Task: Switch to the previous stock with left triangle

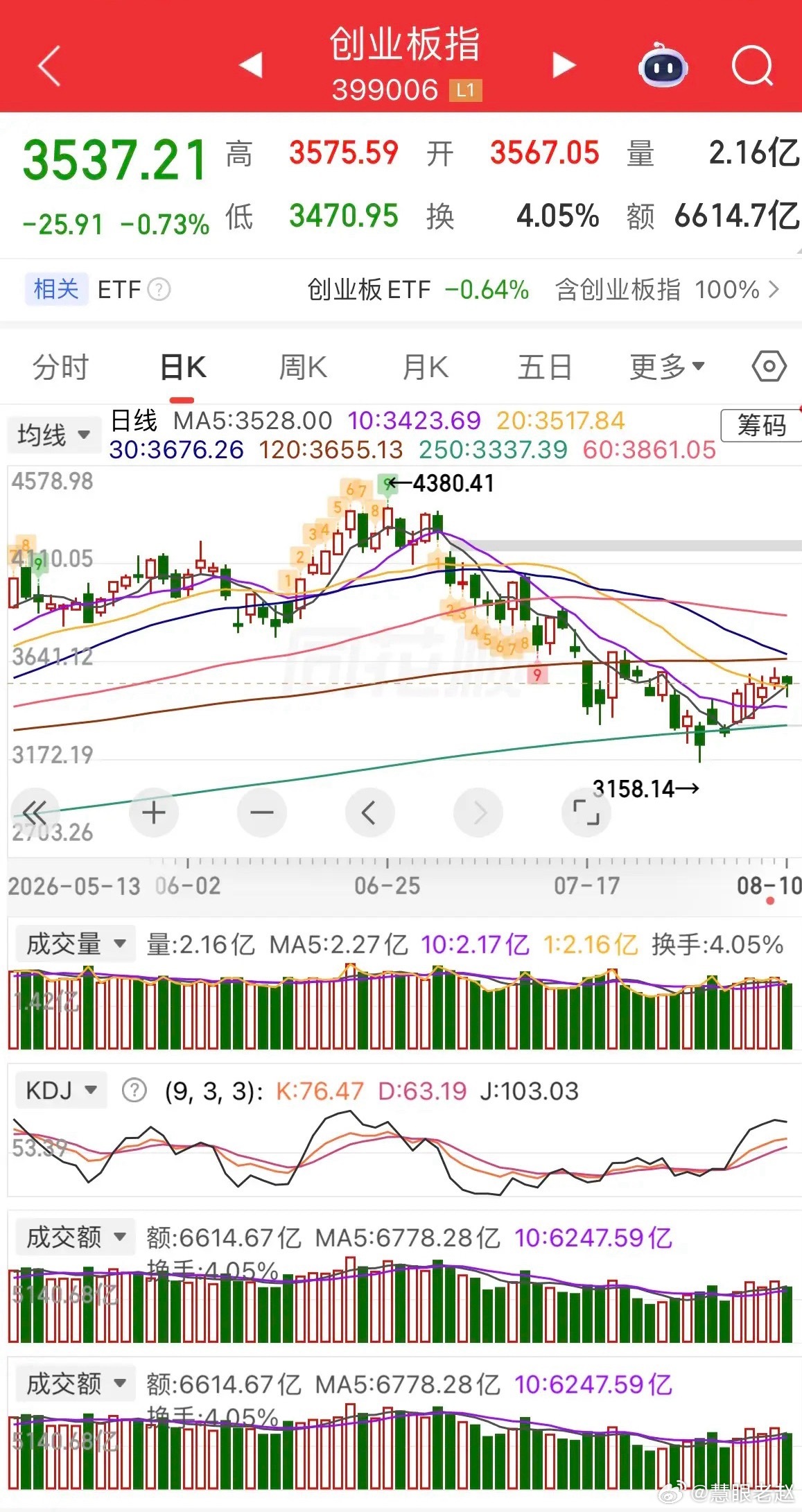Action: (x=251, y=64)
